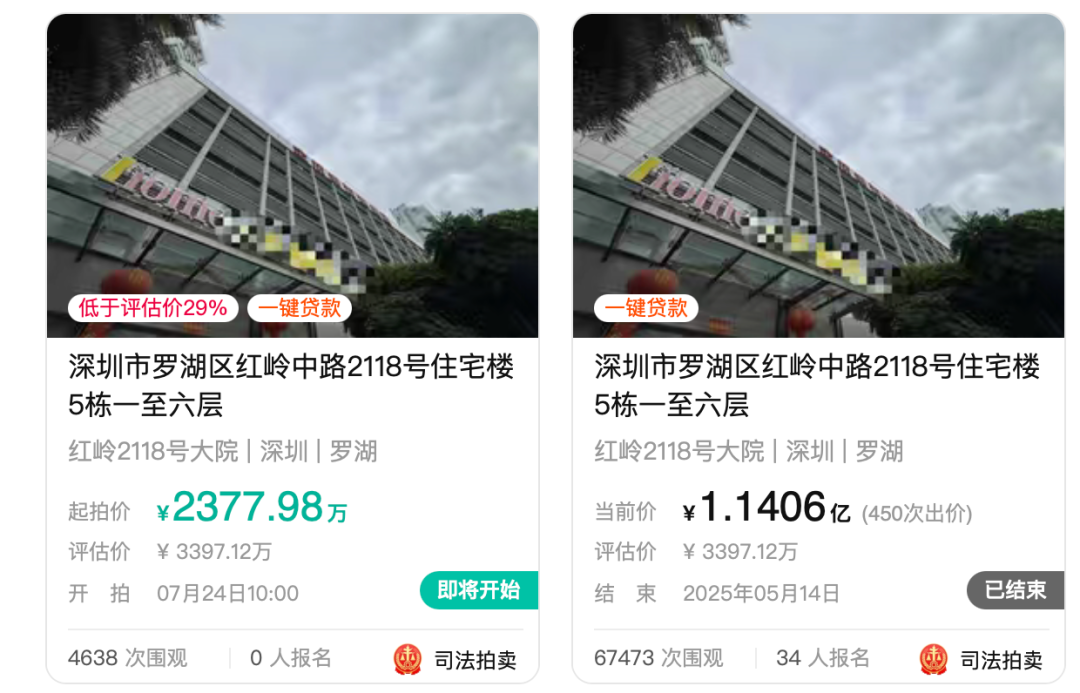This screenshot has height=693, width=1080.
Task: Tap 一键贷款 on the 即将开始 listing
Action: 299,307
